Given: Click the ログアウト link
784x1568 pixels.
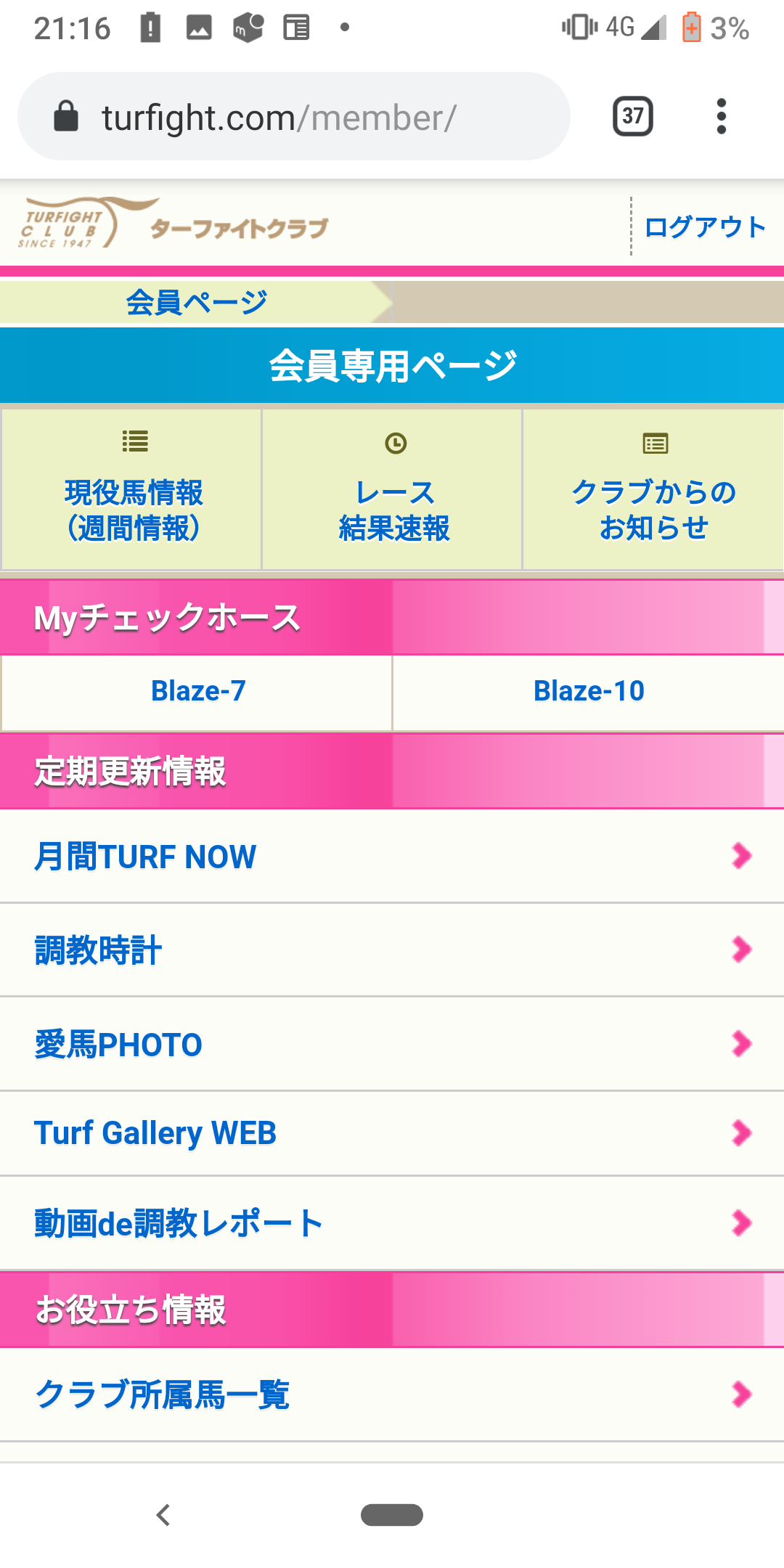Looking at the screenshot, I should (x=705, y=226).
